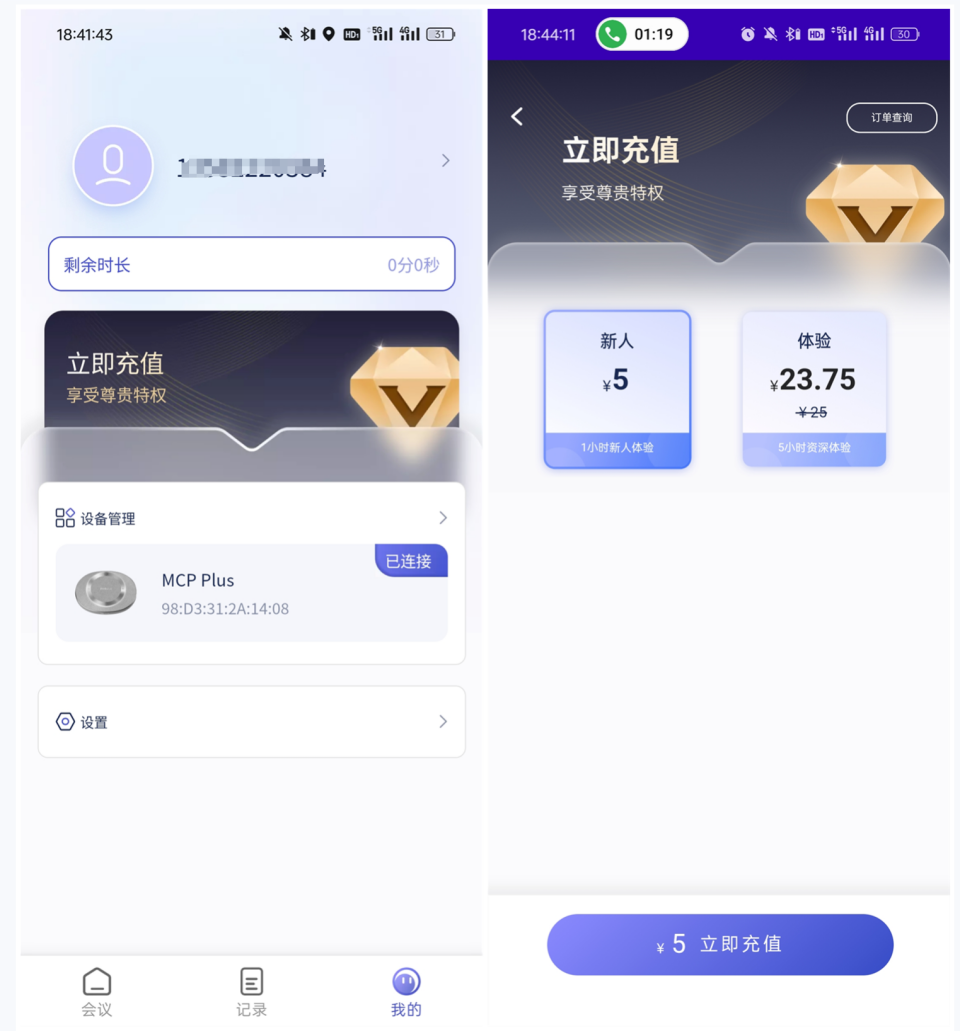Select the 体验 ¥23.75 plan
Screen dimensions: 960x1031
pyautogui.click(x=814, y=388)
